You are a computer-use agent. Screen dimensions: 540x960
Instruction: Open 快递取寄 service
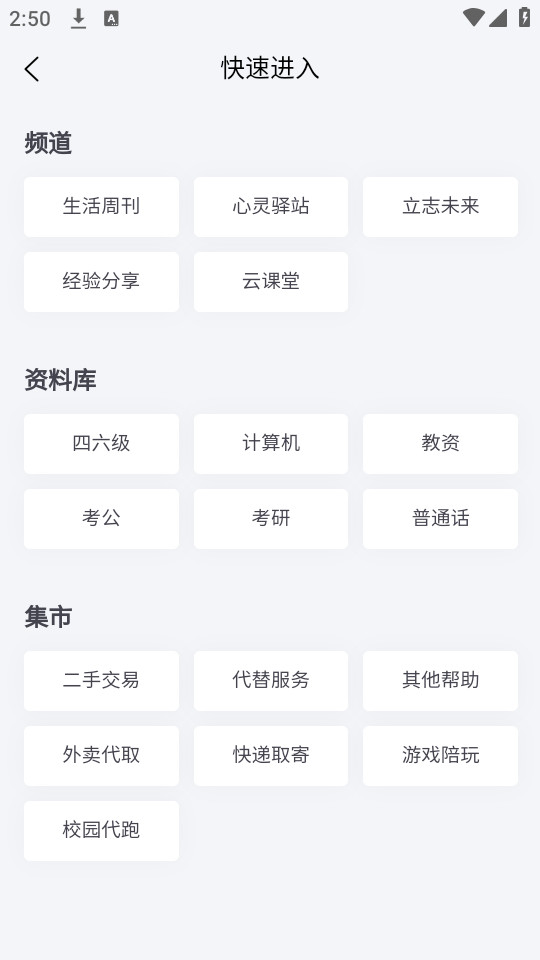pyautogui.click(x=271, y=756)
